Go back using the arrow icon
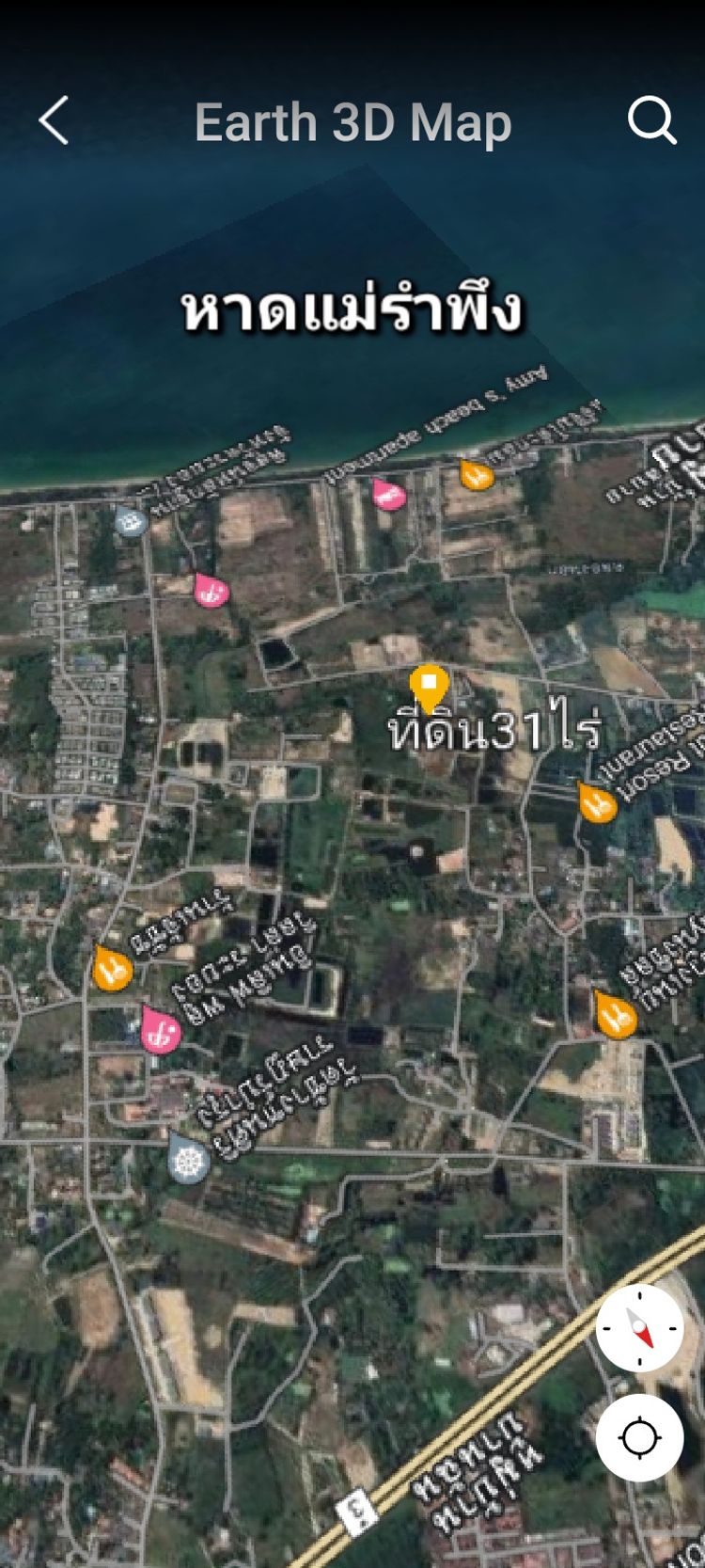This screenshot has width=705, height=1568. click(55, 121)
